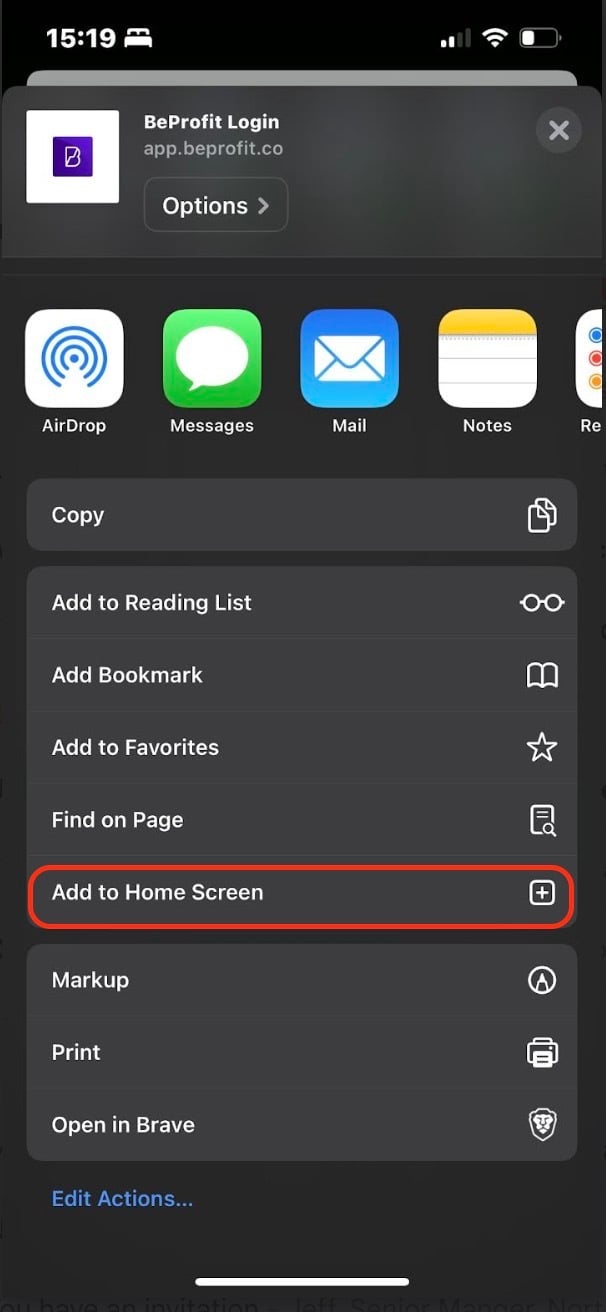The height and width of the screenshot is (1312, 606).
Task: Save the page to Notes
Action: [x=487, y=371]
